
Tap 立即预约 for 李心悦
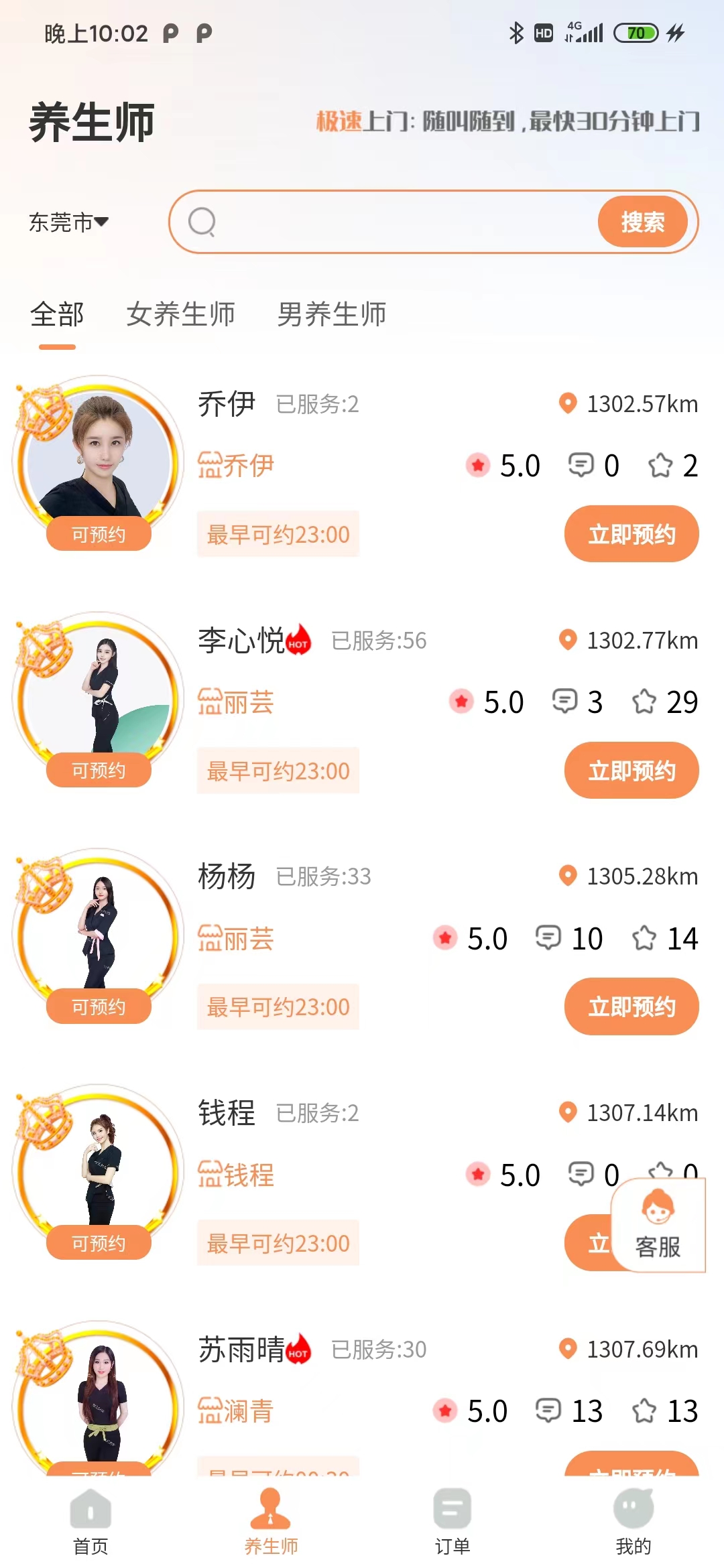click(631, 770)
